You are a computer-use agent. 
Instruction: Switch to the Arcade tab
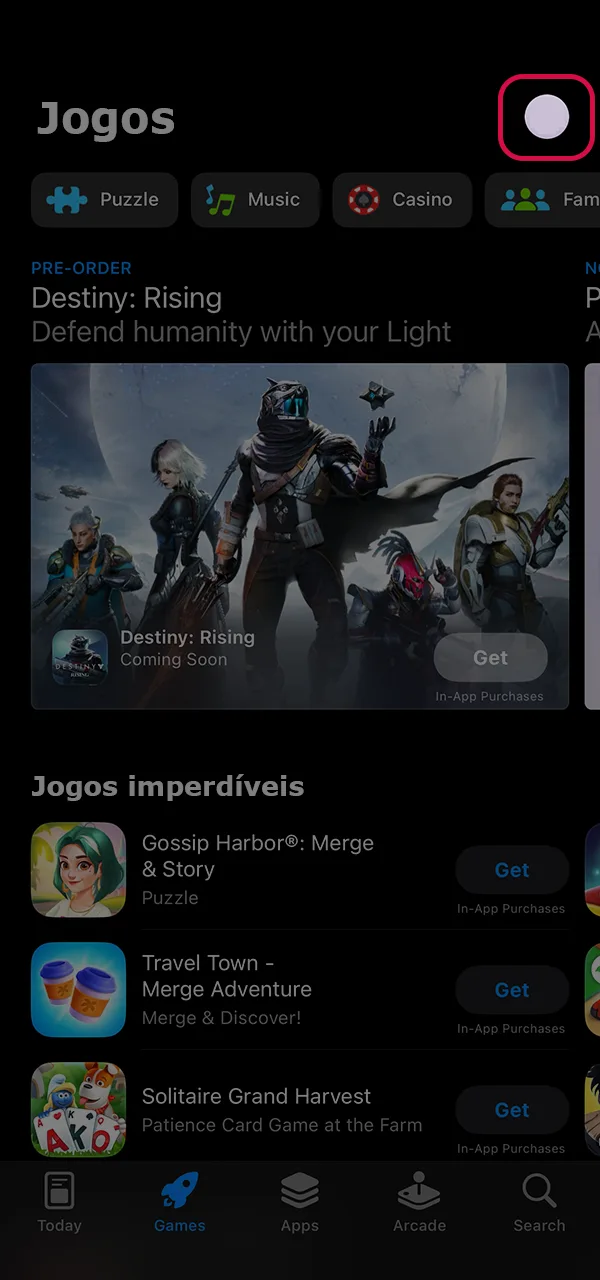coord(419,1204)
